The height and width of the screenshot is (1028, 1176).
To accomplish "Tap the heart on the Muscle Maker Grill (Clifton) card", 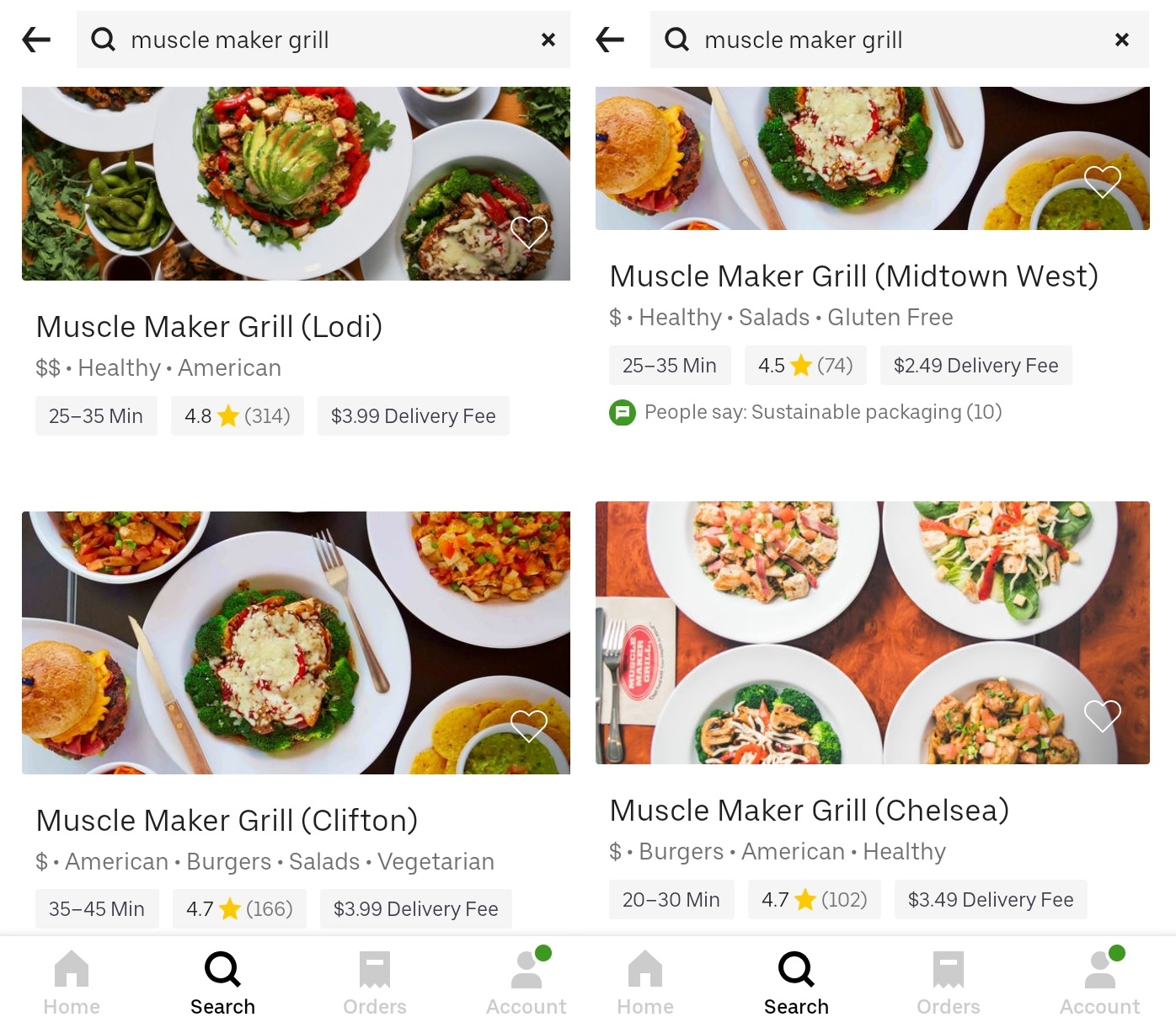I will click(x=529, y=725).
